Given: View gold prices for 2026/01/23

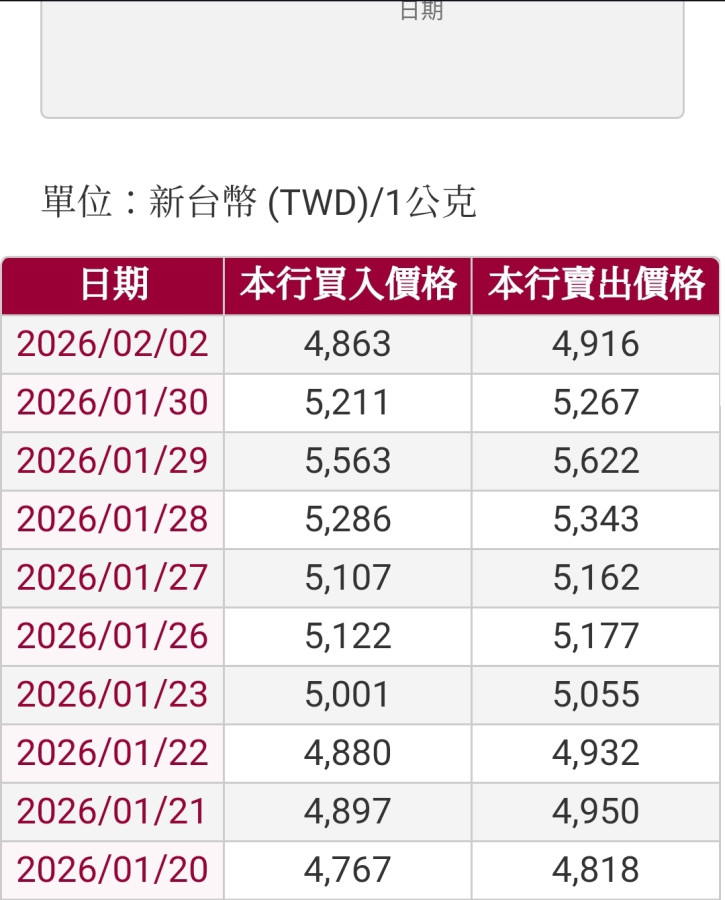Looking at the screenshot, I should click(x=112, y=694).
